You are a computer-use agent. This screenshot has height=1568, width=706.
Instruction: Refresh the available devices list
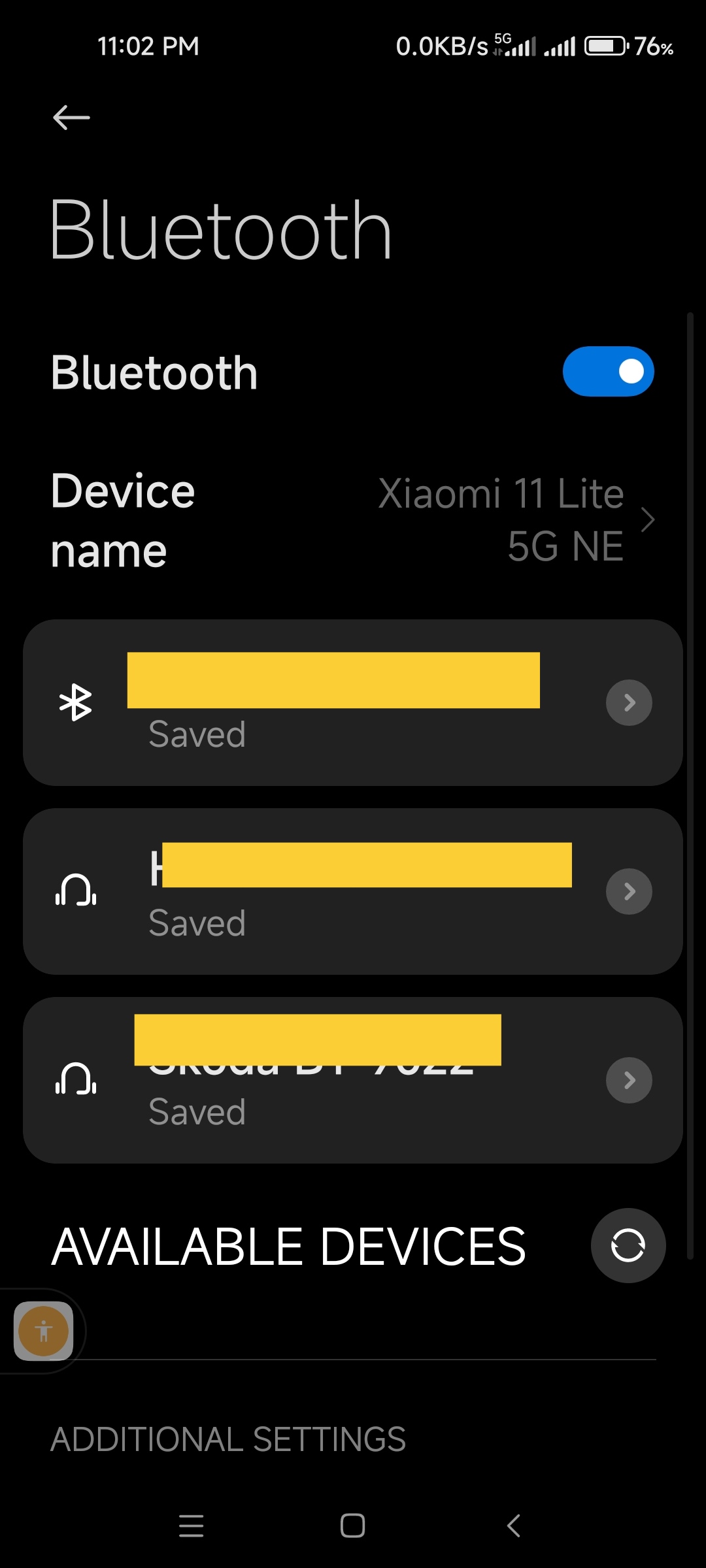pos(628,1245)
